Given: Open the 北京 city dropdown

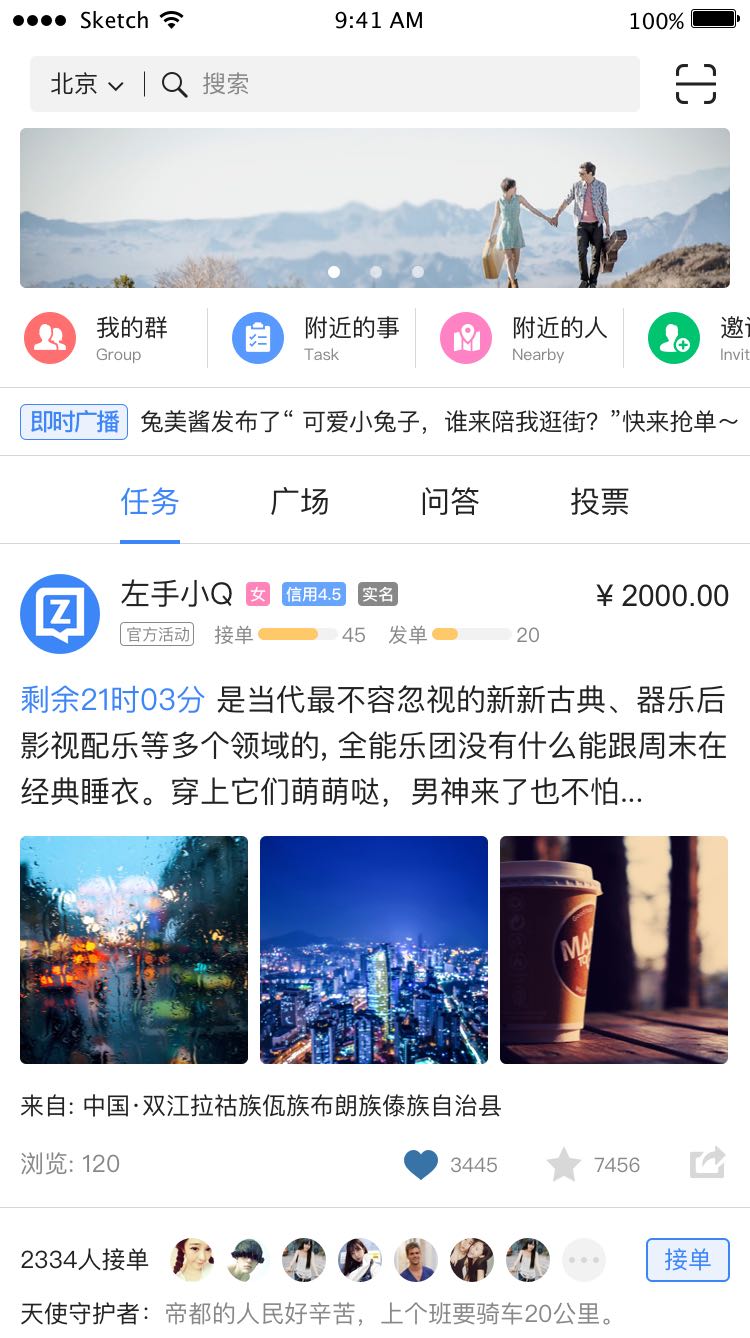Looking at the screenshot, I should coord(87,85).
